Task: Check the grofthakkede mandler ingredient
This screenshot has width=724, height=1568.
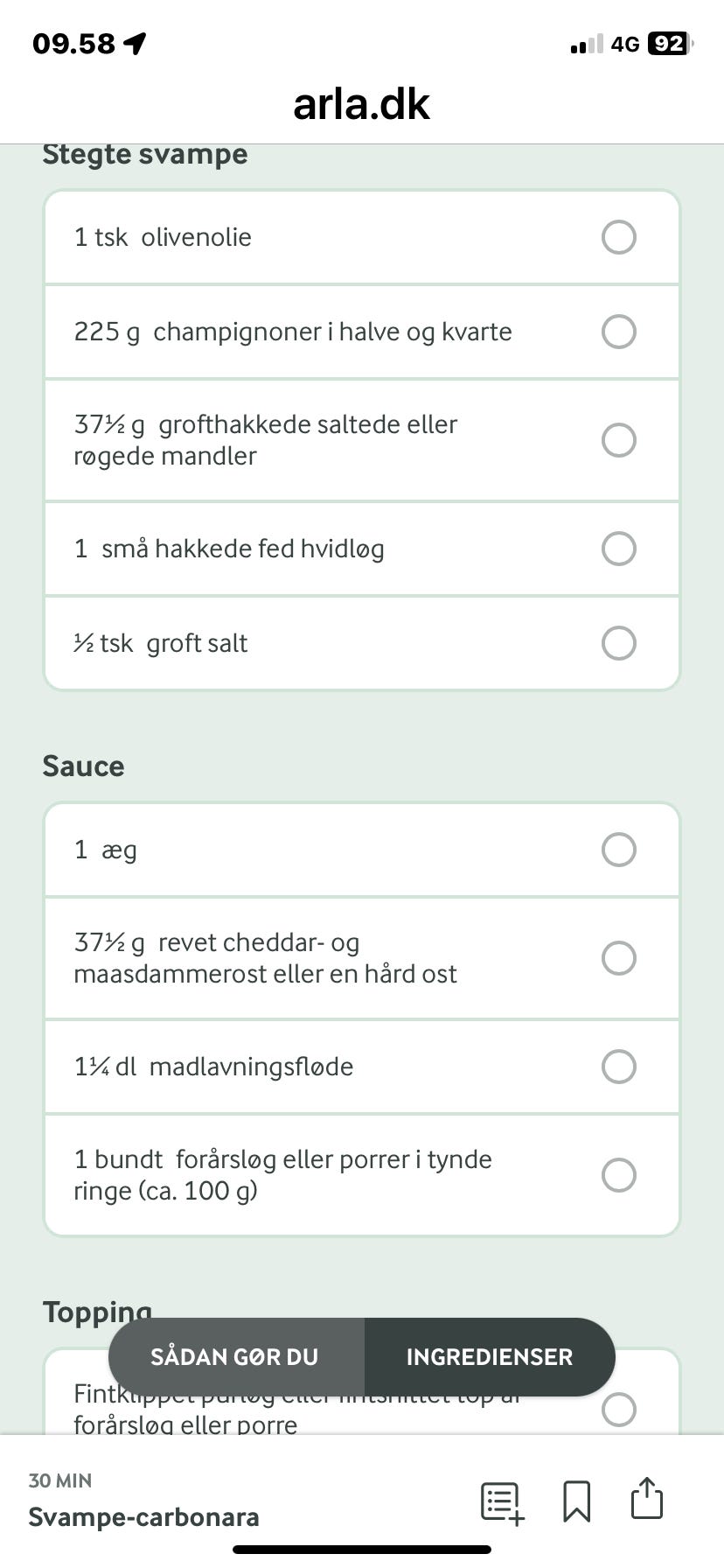Action: (x=619, y=440)
